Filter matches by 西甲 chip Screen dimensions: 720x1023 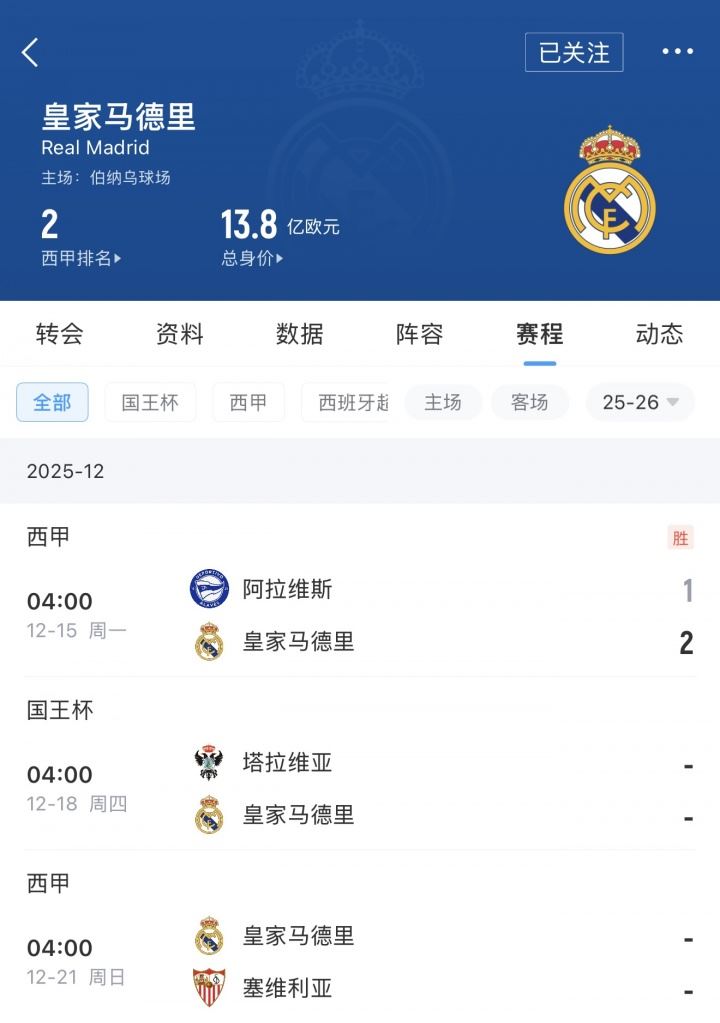249,402
